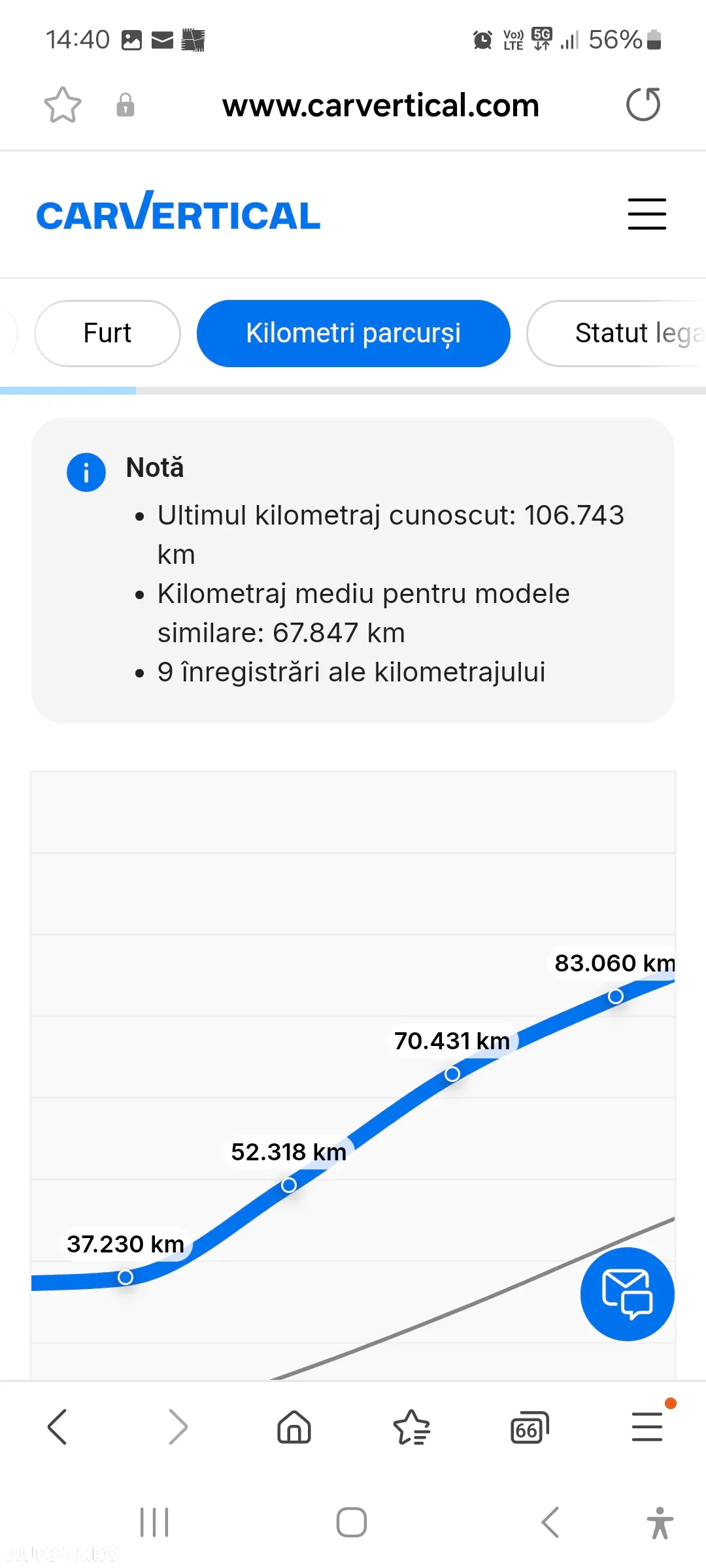
Task: Go to carVertical homepage via logo
Action: pos(178,213)
